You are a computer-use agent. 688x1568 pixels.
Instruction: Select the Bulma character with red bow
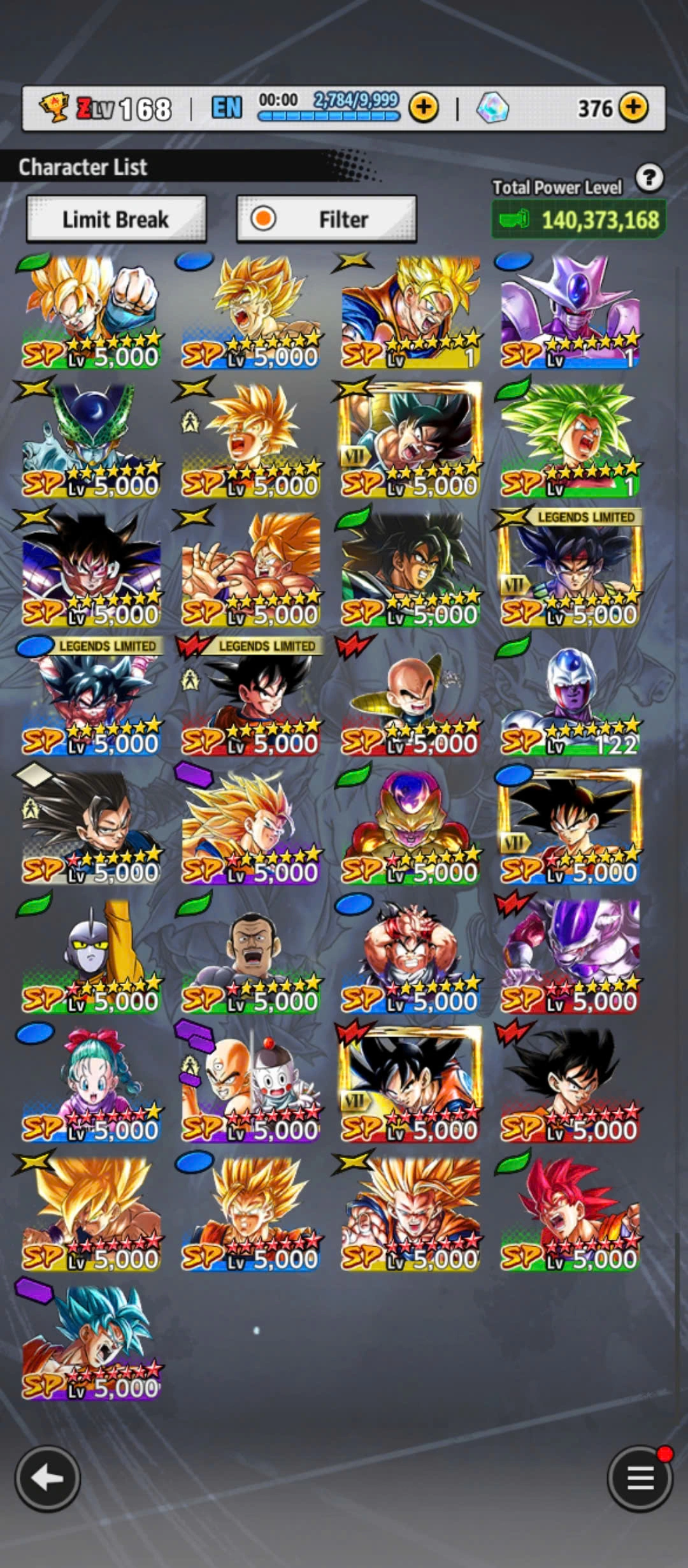click(x=91, y=1085)
